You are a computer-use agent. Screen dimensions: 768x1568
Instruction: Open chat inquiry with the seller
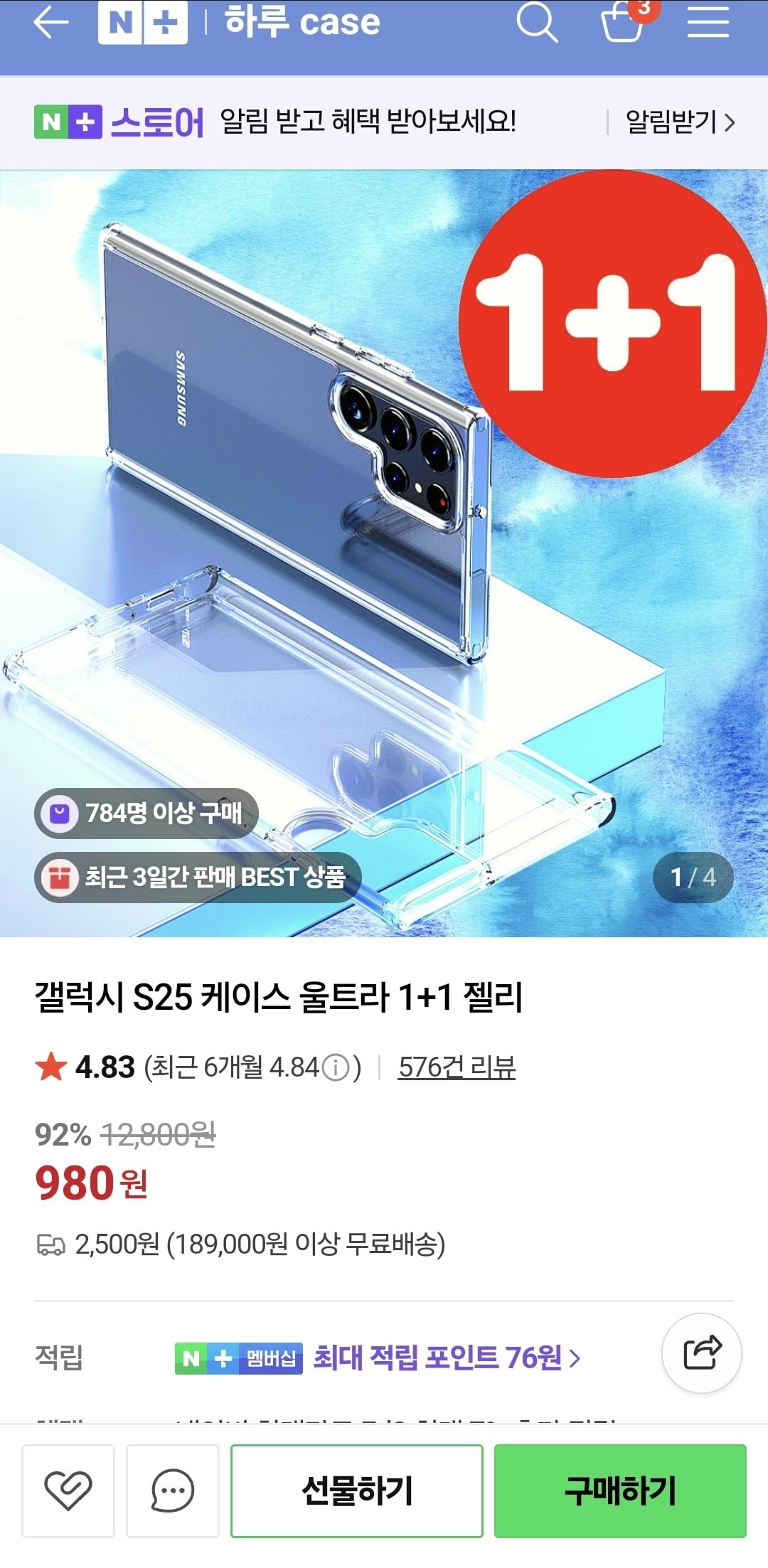172,1490
